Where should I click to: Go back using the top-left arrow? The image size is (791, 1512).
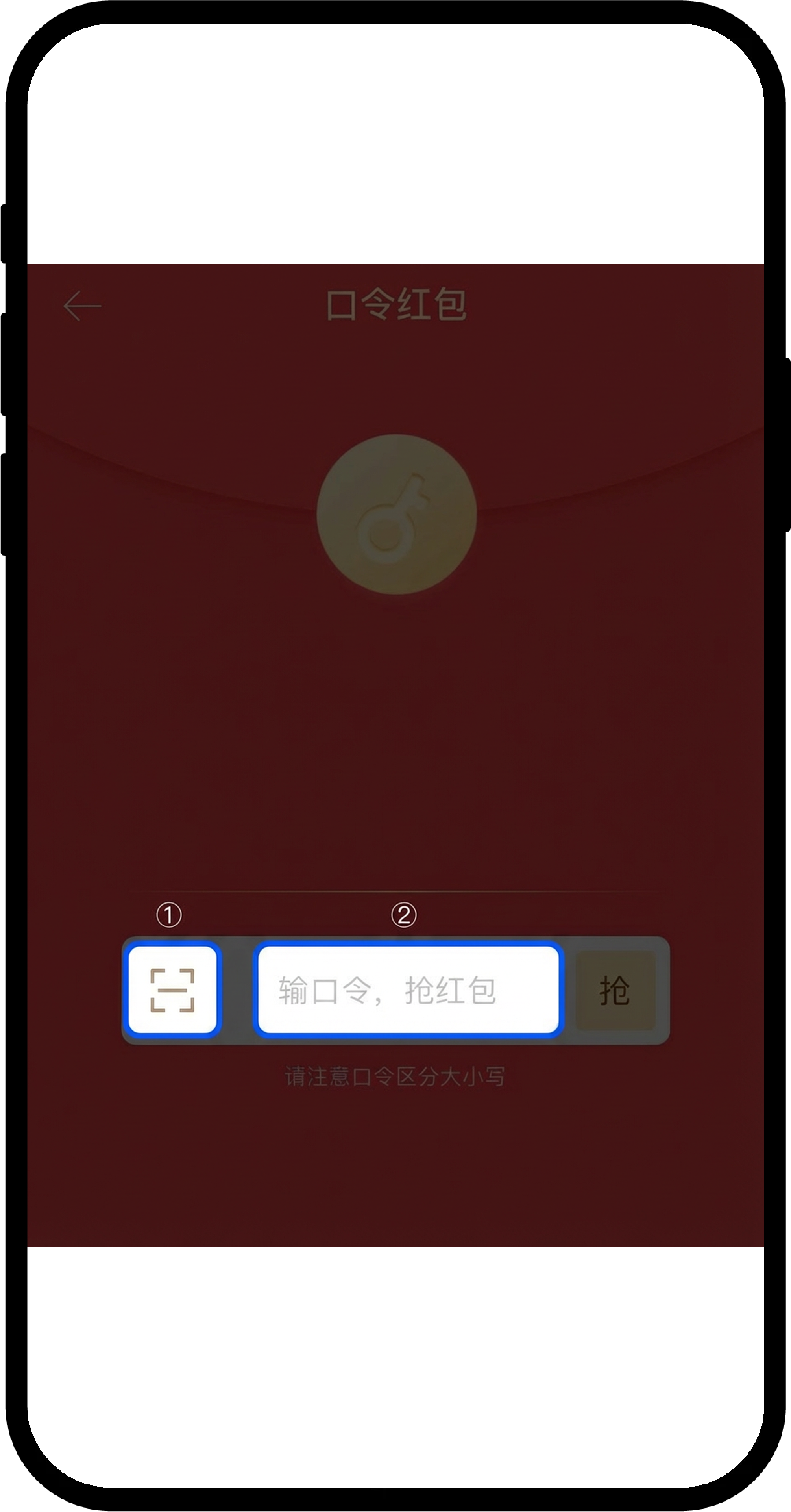coord(82,306)
